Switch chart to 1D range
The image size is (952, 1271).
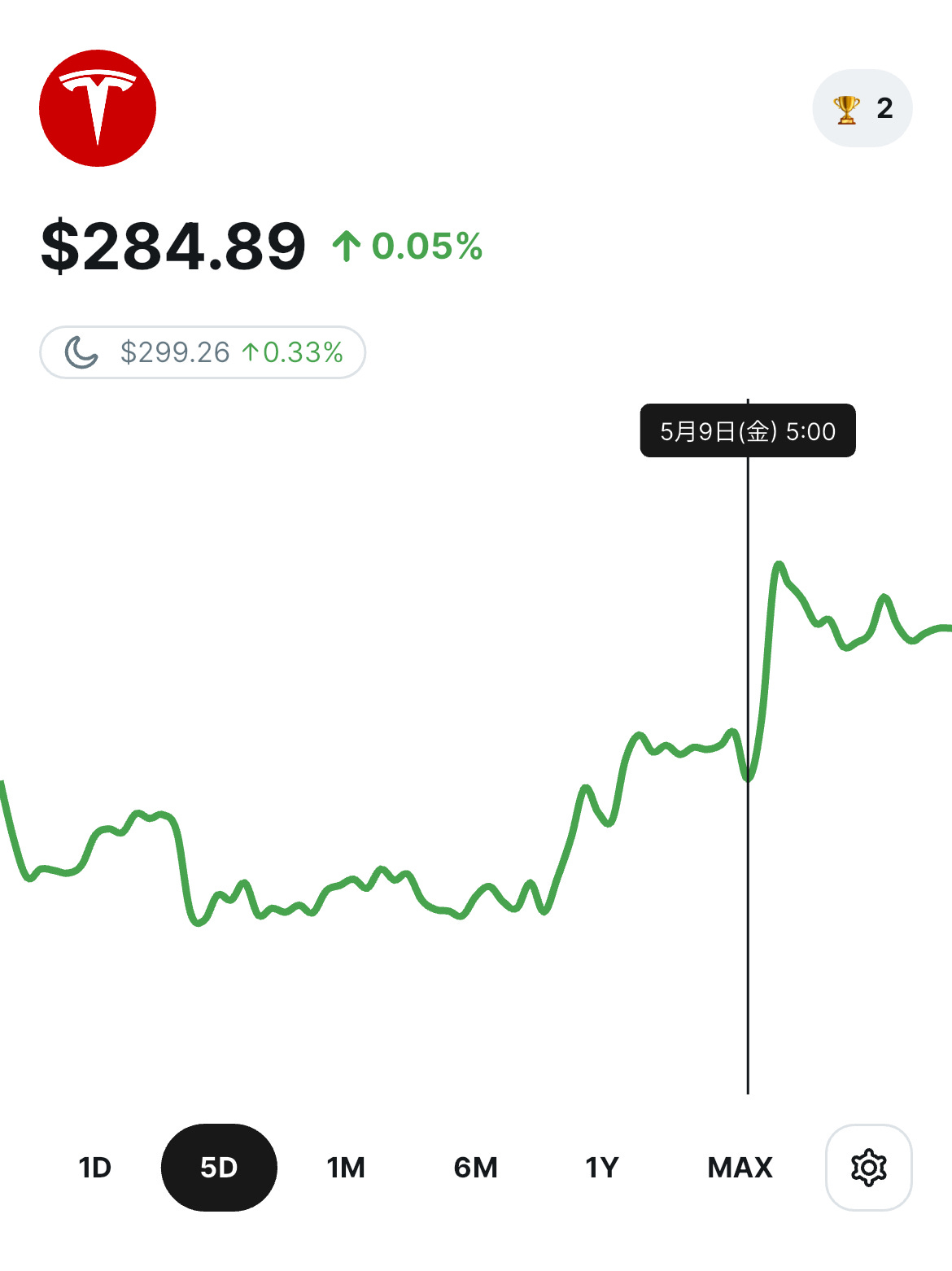[94, 1168]
